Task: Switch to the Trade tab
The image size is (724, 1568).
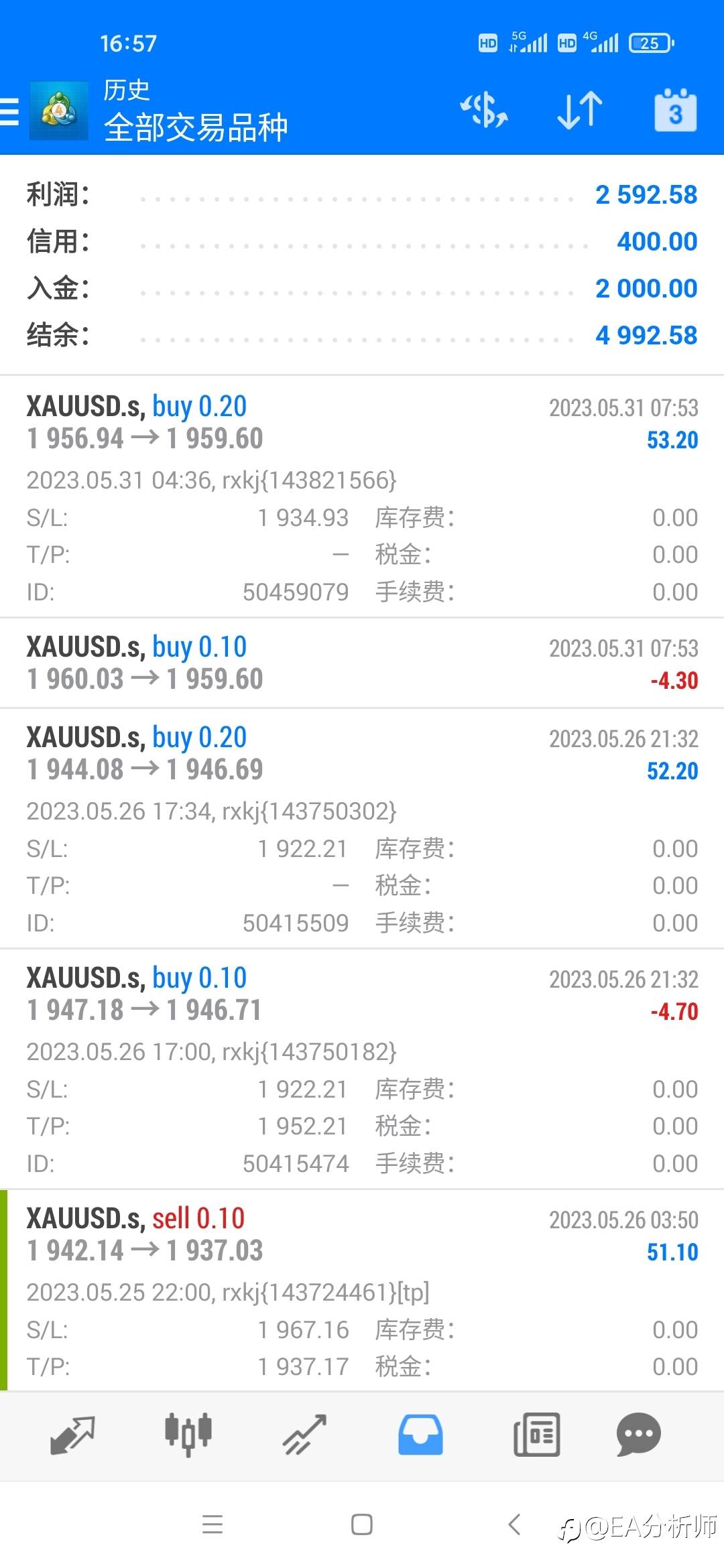Action: [304, 1435]
